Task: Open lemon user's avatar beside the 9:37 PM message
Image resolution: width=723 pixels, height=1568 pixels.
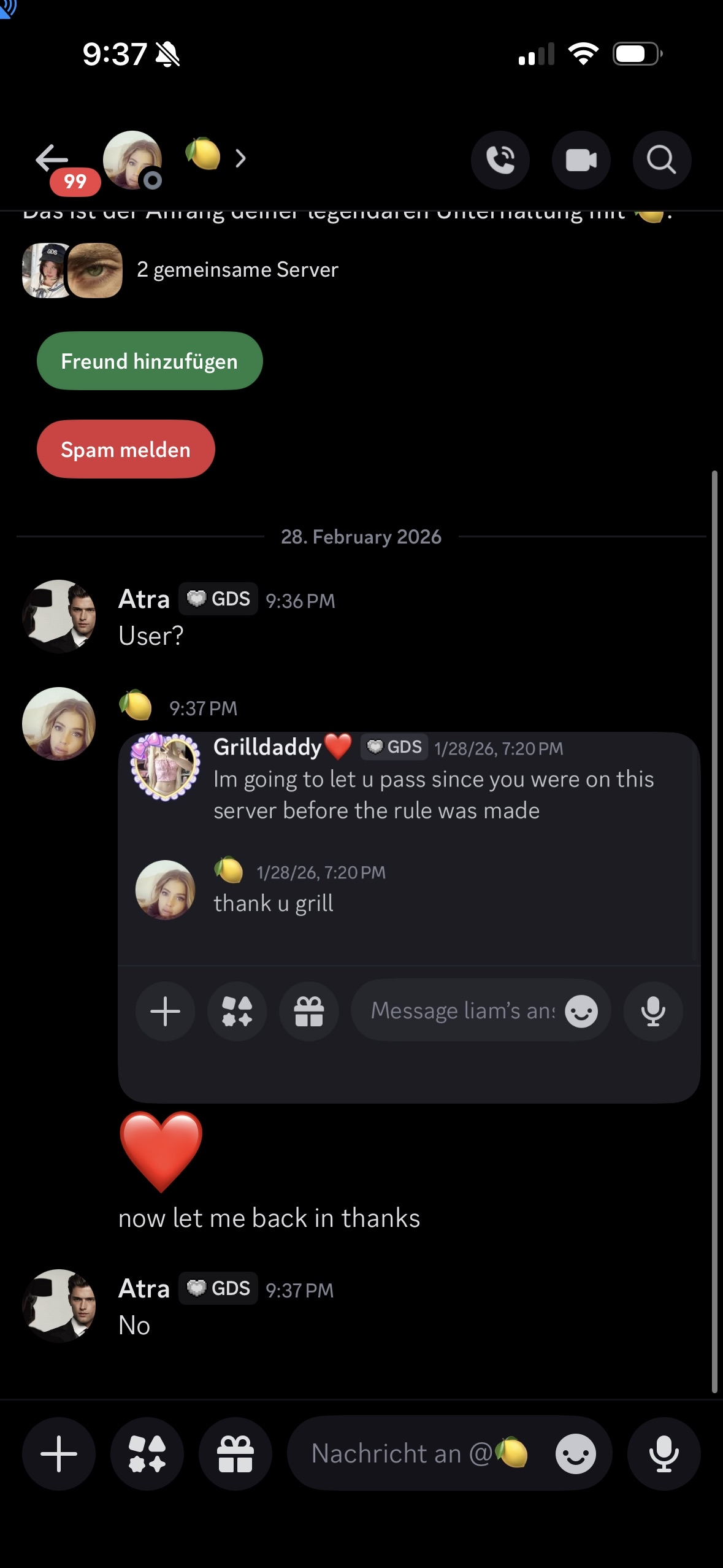Action: pyautogui.click(x=59, y=724)
